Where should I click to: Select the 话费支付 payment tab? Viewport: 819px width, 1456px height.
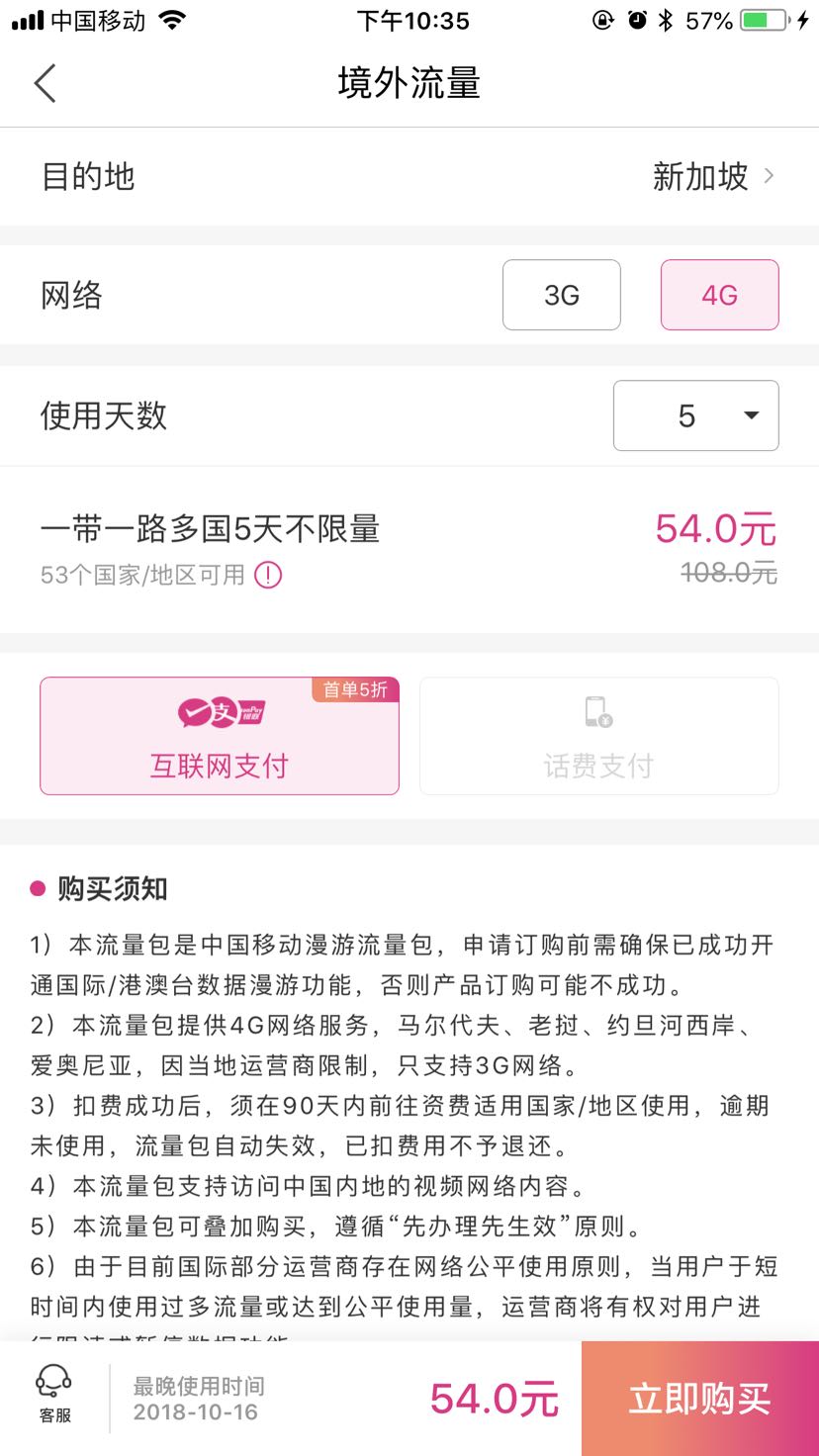(598, 736)
